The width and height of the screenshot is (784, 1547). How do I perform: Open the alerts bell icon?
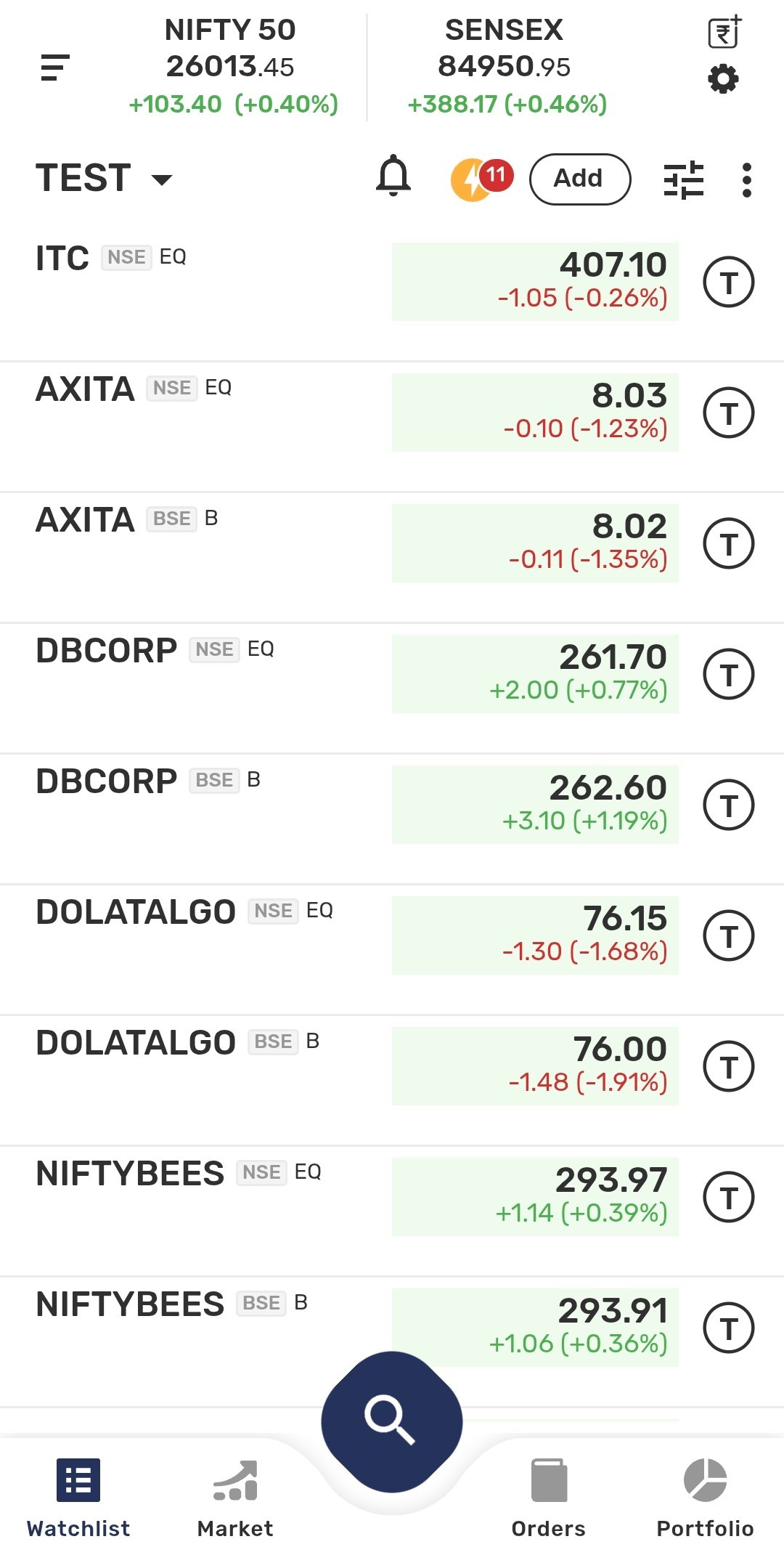pos(393,176)
